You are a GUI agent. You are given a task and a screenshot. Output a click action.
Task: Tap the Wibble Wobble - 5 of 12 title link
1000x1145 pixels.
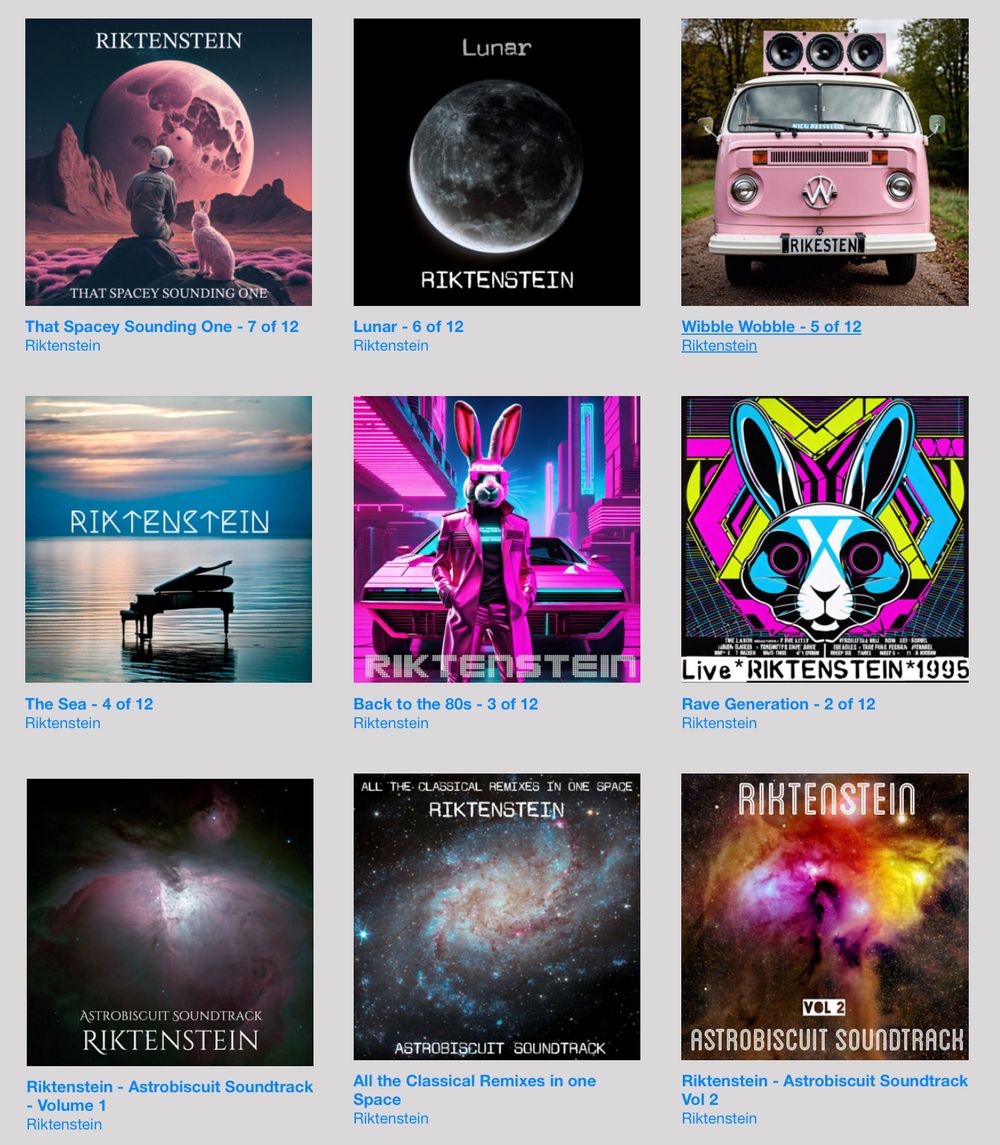point(771,327)
